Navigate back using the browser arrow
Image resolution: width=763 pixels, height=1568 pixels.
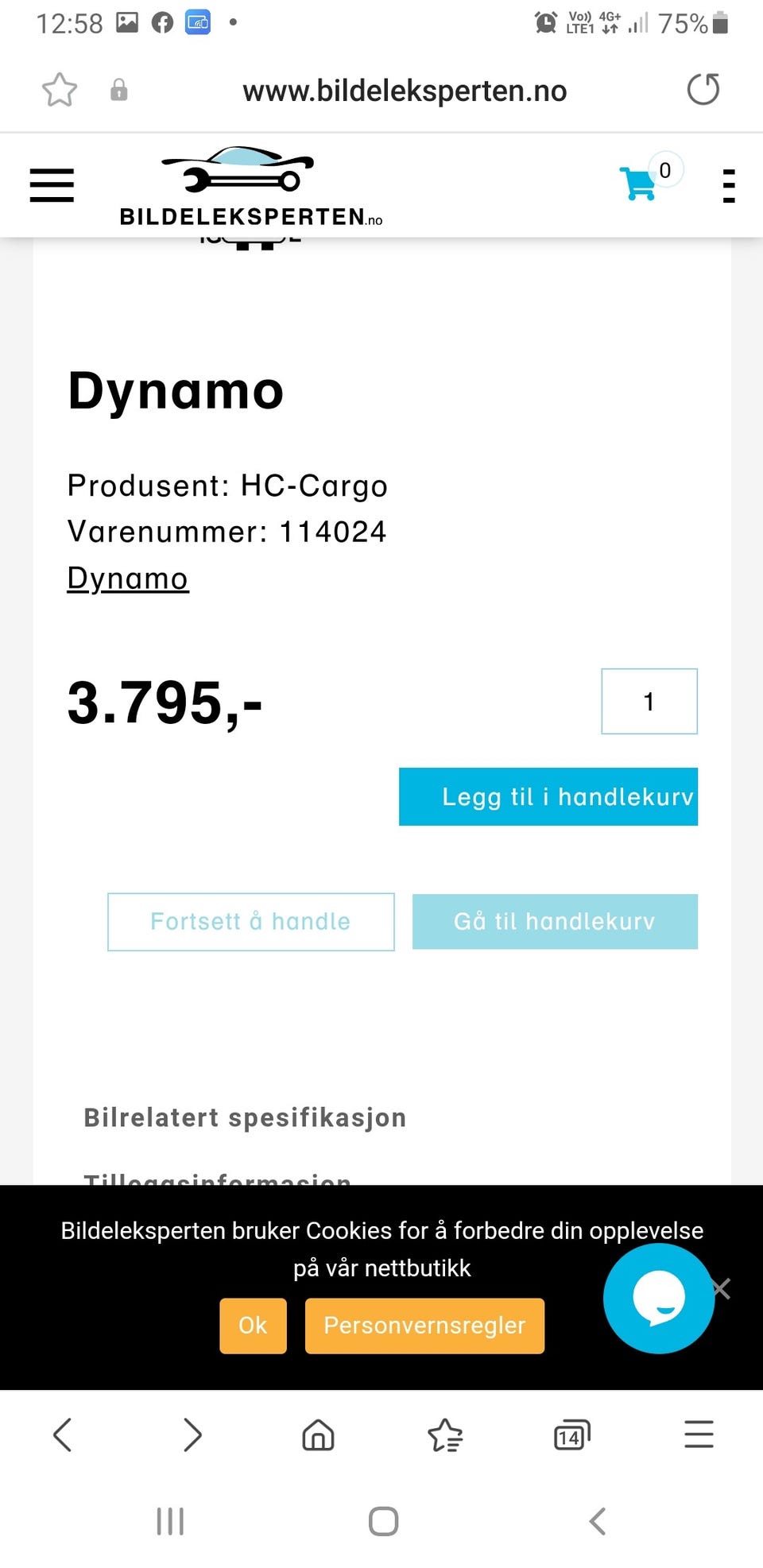pyautogui.click(x=64, y=1435)
